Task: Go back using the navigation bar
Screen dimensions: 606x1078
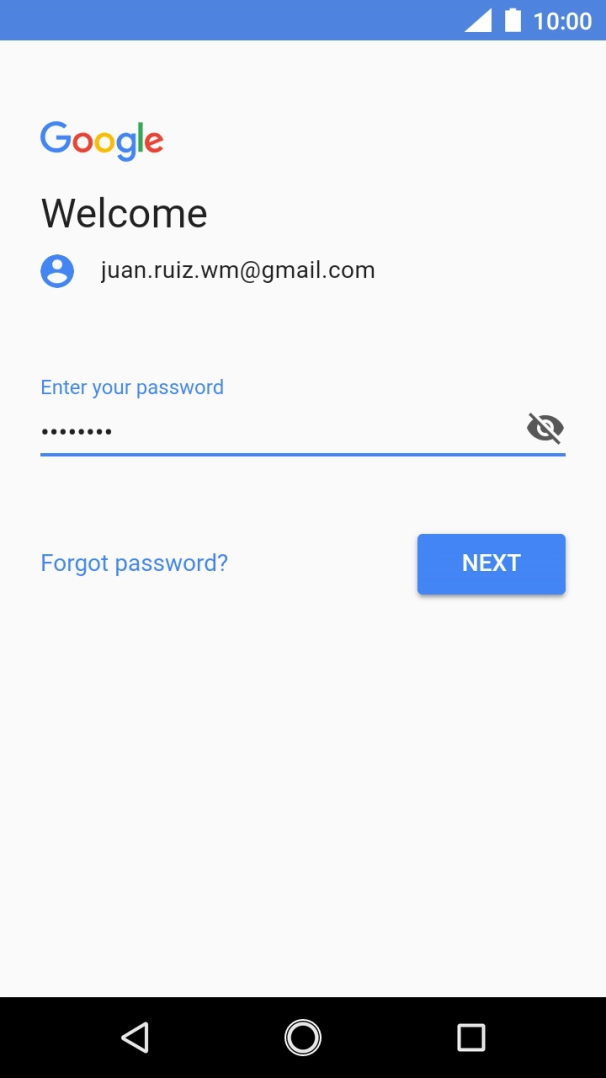Action: [135, 1037]
